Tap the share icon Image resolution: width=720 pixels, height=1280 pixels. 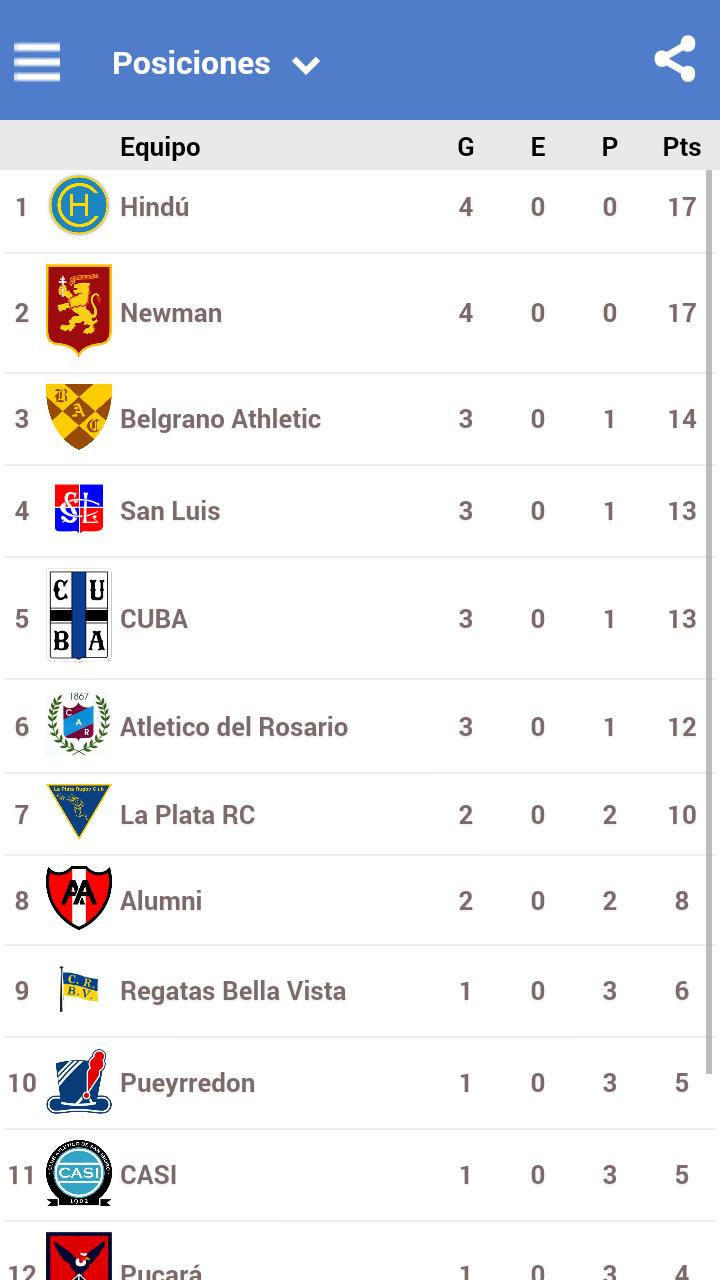[676, 58]
